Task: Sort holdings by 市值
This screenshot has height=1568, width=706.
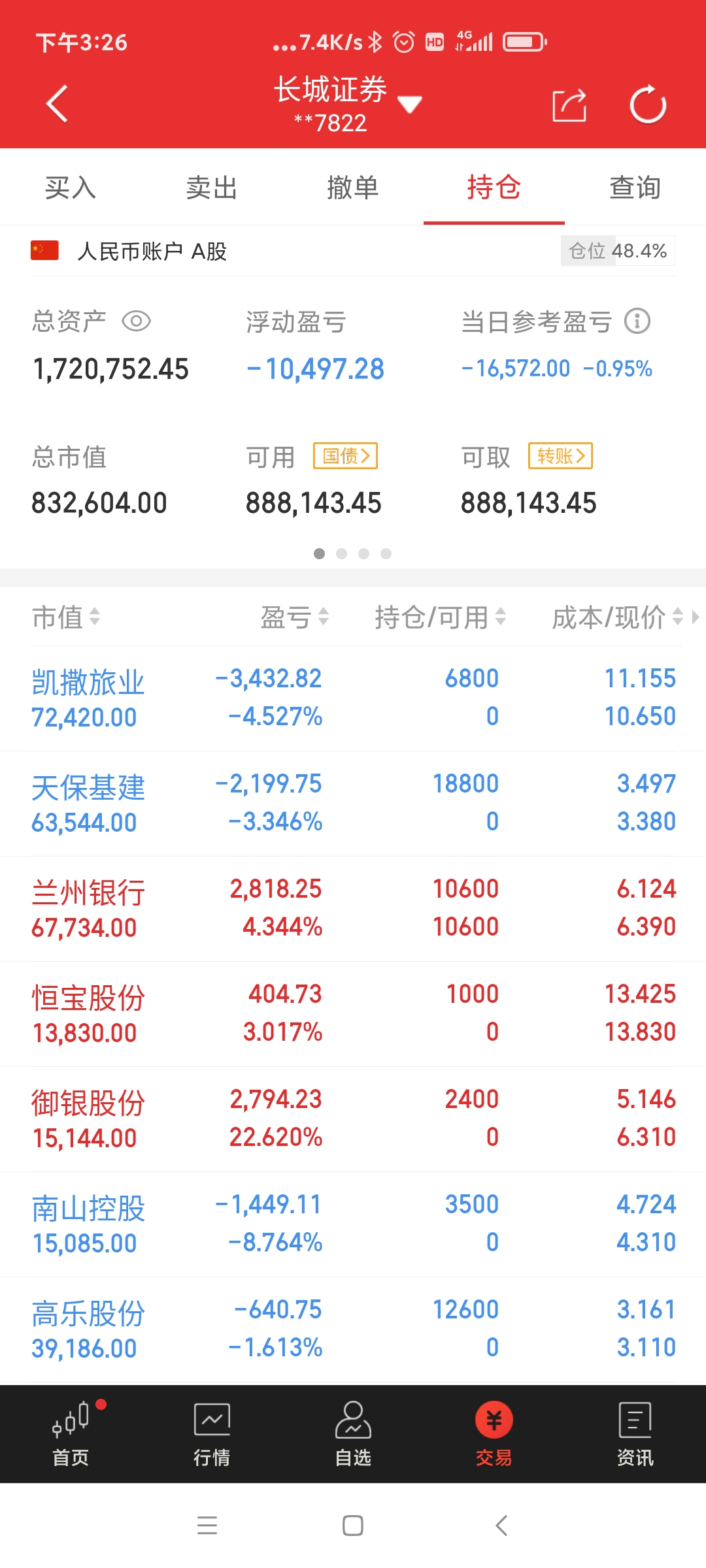Action: [66, 617]
